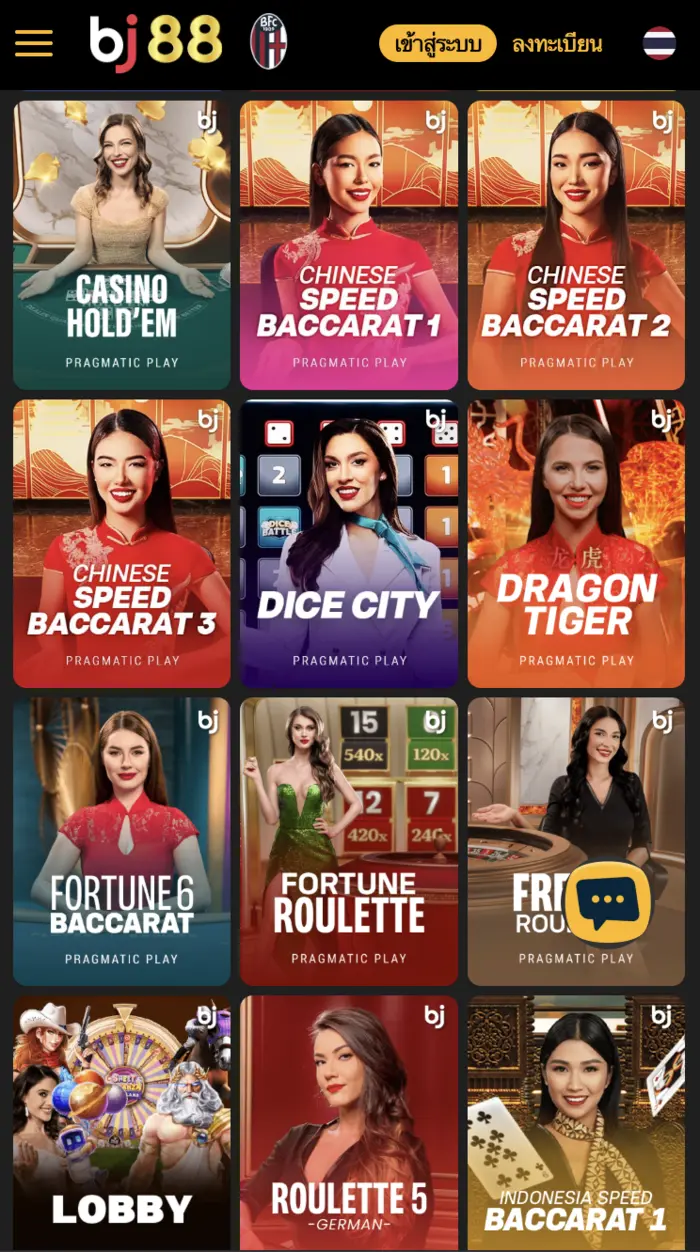Change language via the Thai flag

659,44
